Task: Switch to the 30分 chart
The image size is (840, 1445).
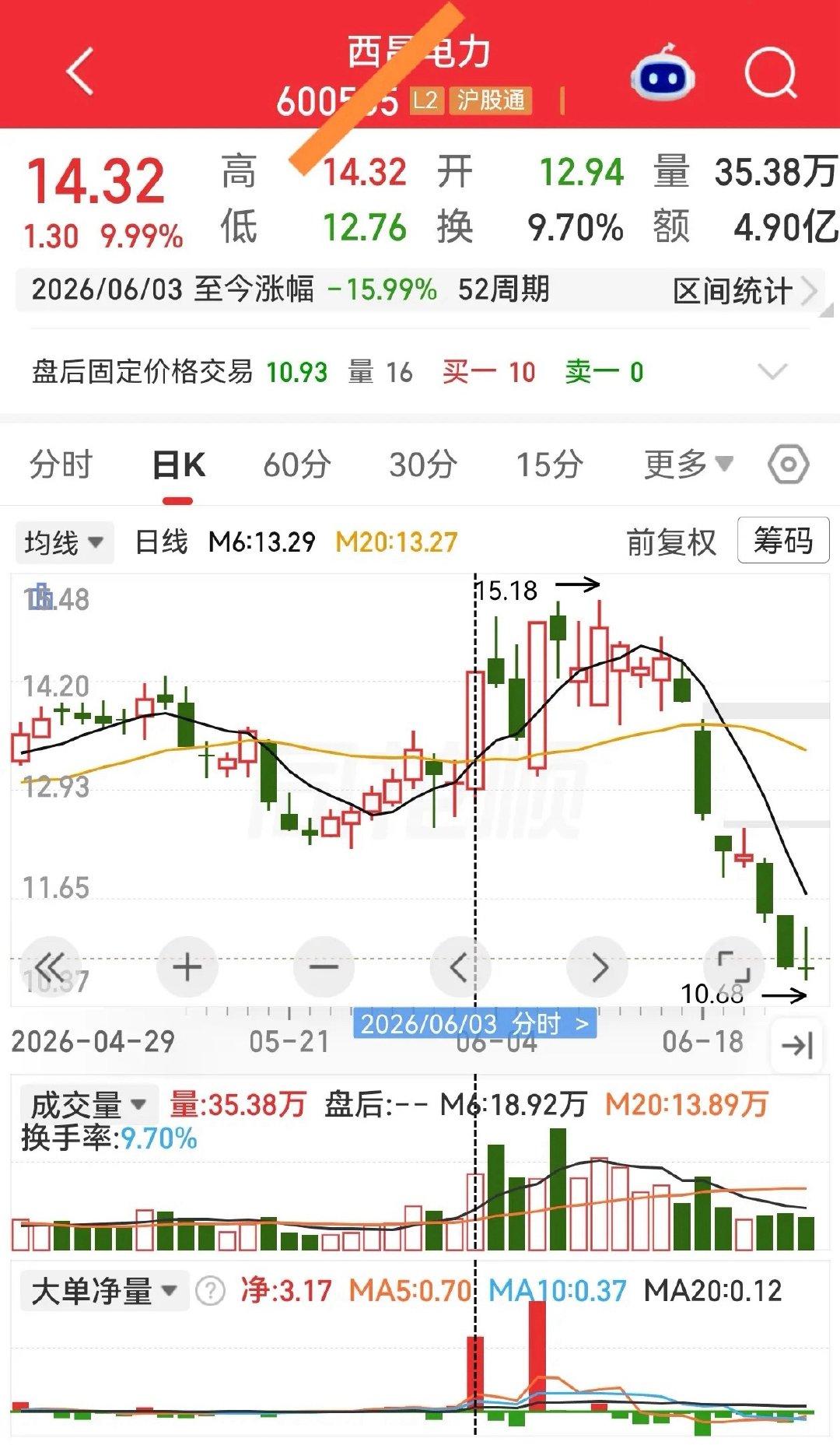Action: click(x=423, y=465)
